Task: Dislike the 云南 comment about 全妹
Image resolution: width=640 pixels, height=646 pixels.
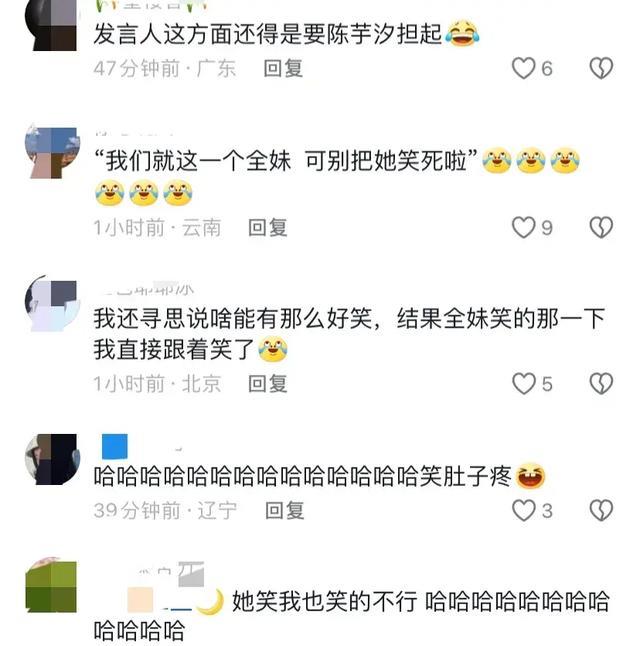Action: coord(600,227)
